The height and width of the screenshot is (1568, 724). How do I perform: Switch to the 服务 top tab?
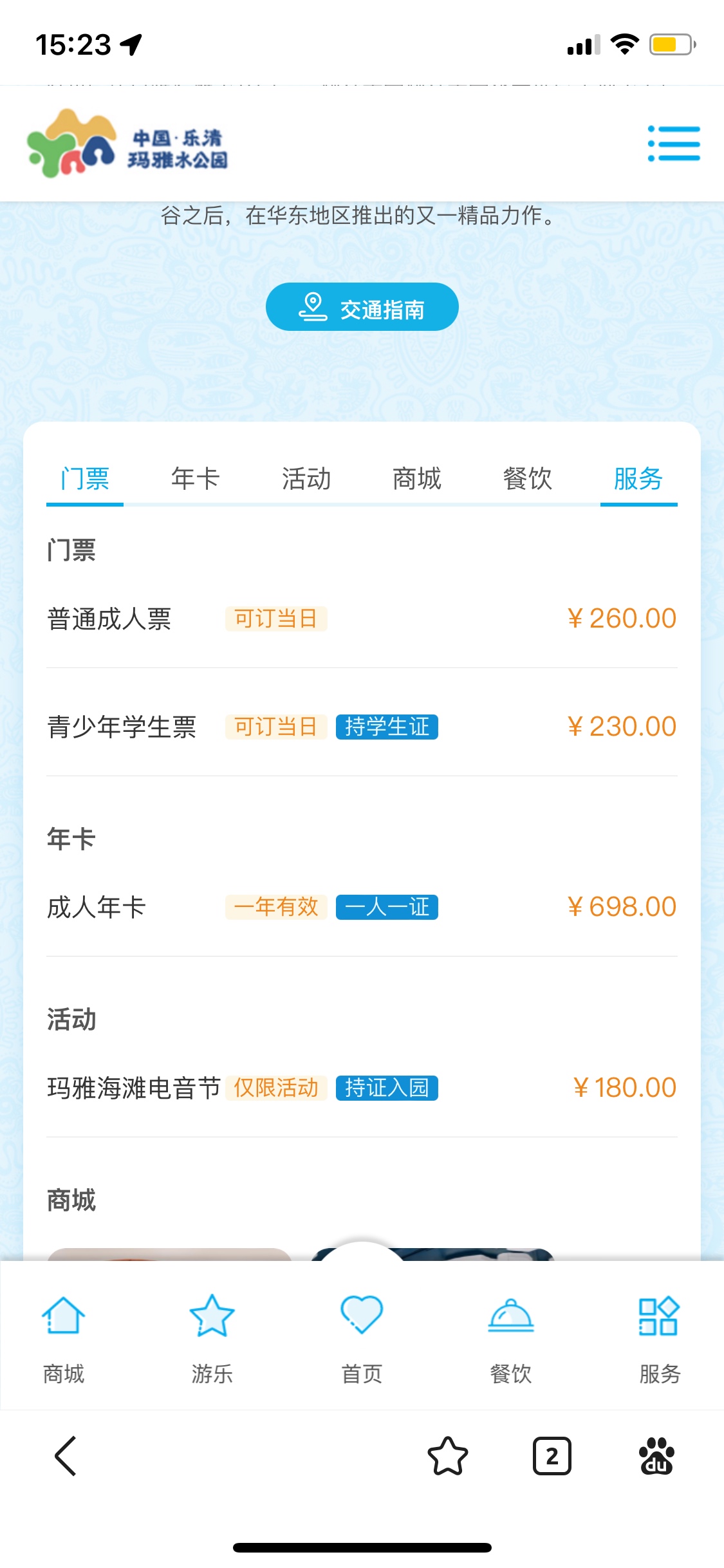(x=638, y=480)
